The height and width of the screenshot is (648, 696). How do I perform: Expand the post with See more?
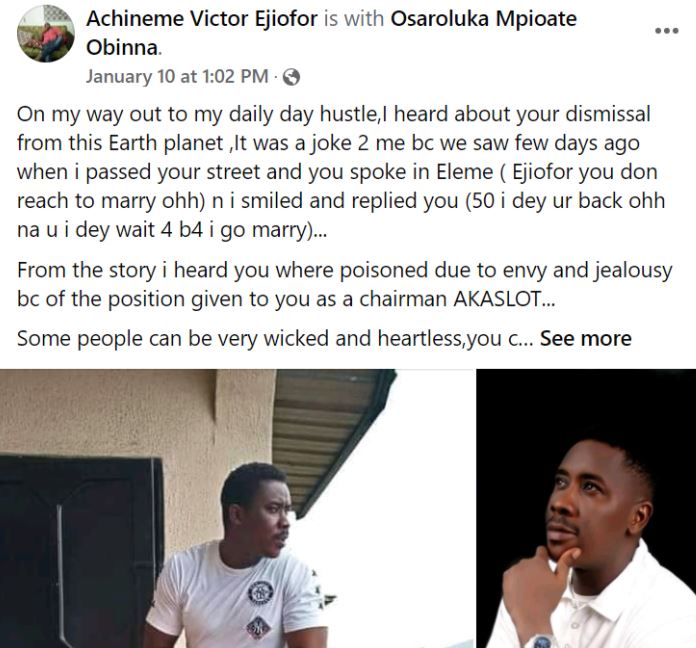[x=585, y=338]
